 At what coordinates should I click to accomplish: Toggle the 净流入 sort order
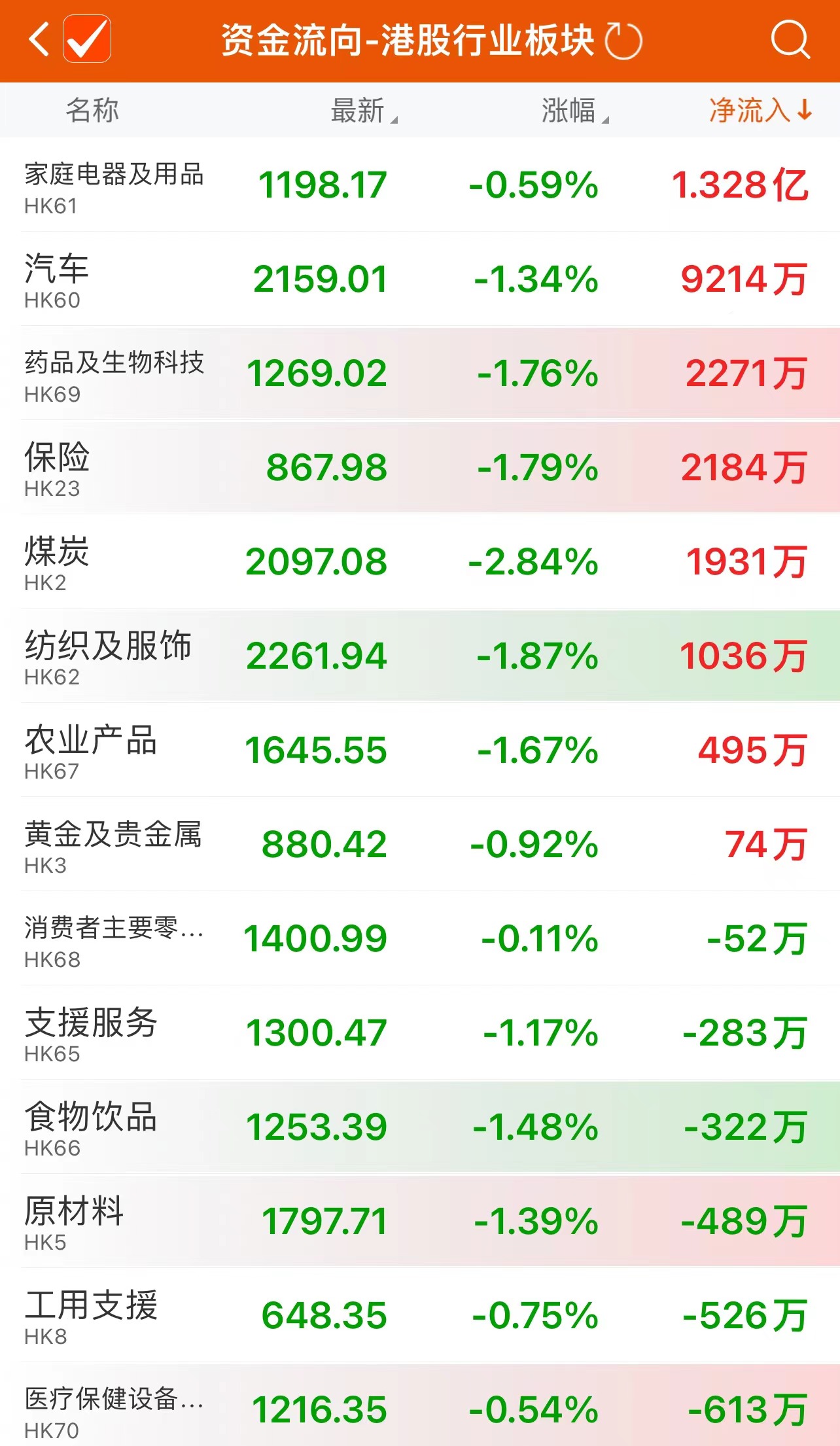760,110
